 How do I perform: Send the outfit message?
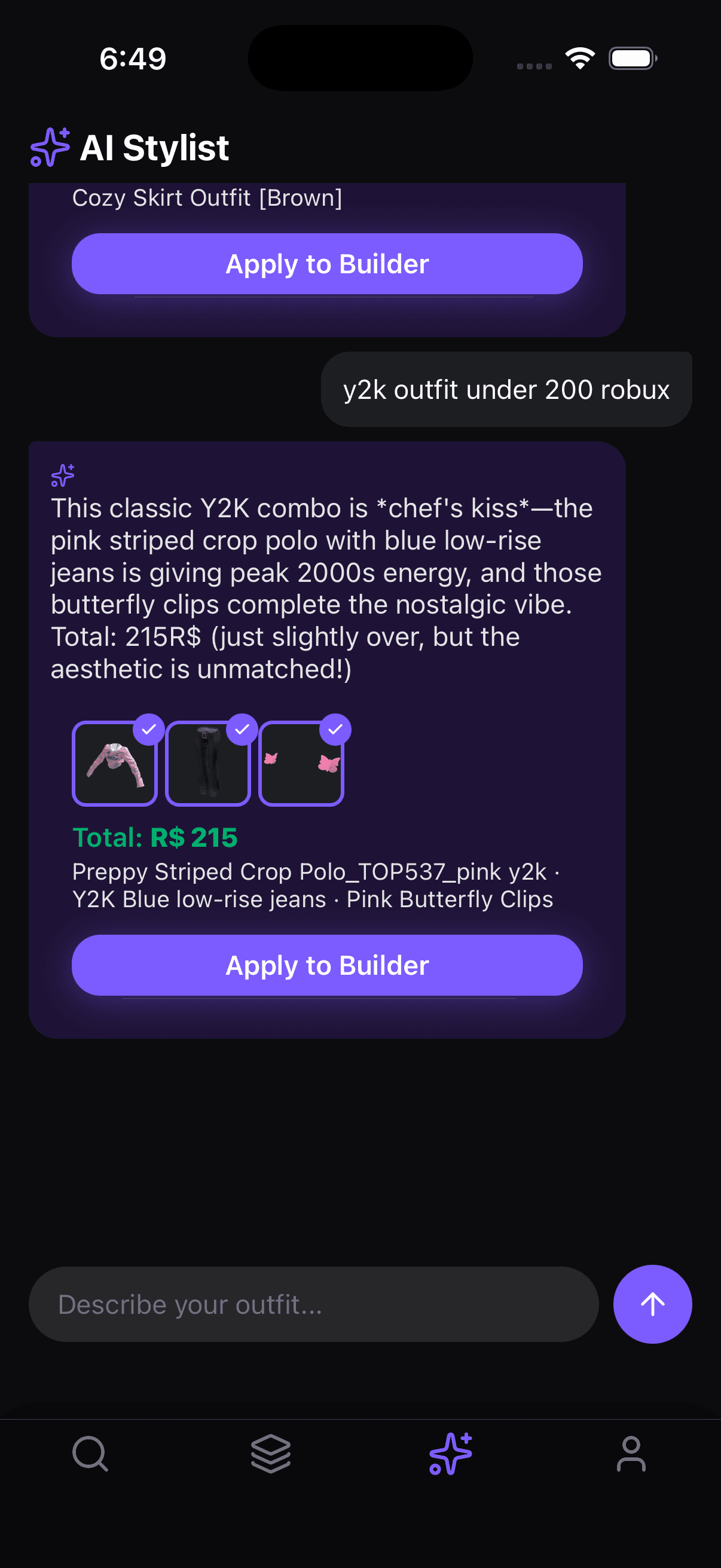pyautogui.click(x=652, y=1304)
